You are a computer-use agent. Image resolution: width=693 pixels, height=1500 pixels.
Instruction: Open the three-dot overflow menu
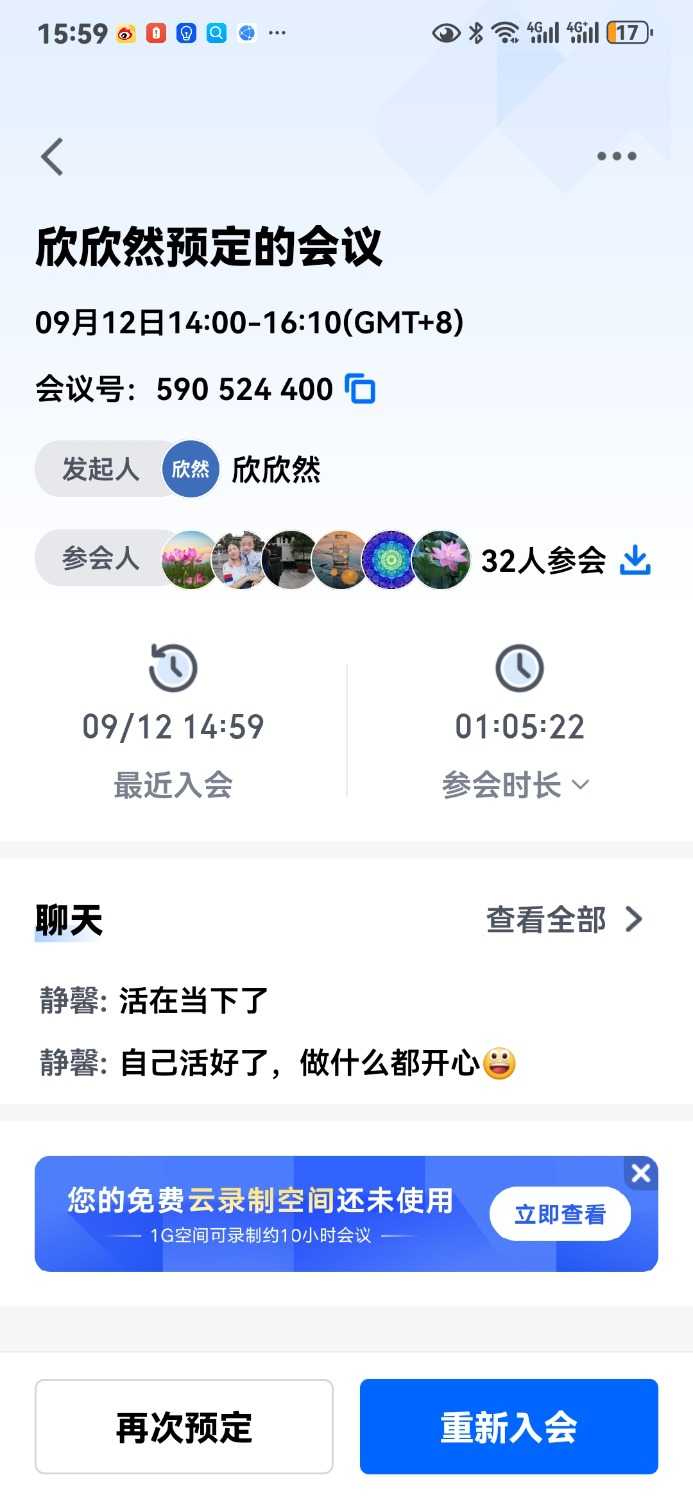pyautogui.click(x=616, y=156)
